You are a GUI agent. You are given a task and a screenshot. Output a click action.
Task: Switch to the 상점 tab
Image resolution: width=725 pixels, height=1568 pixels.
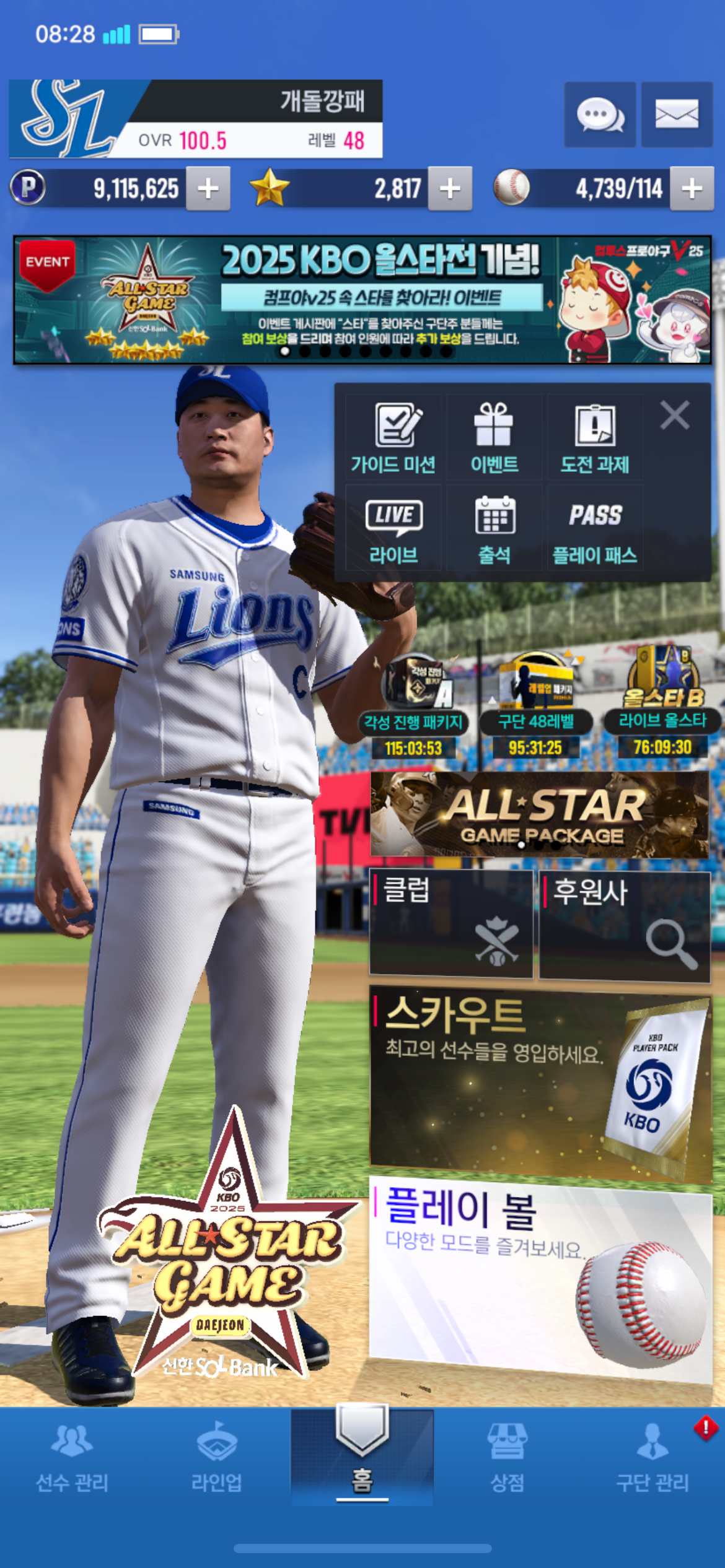pos(507,1458)
